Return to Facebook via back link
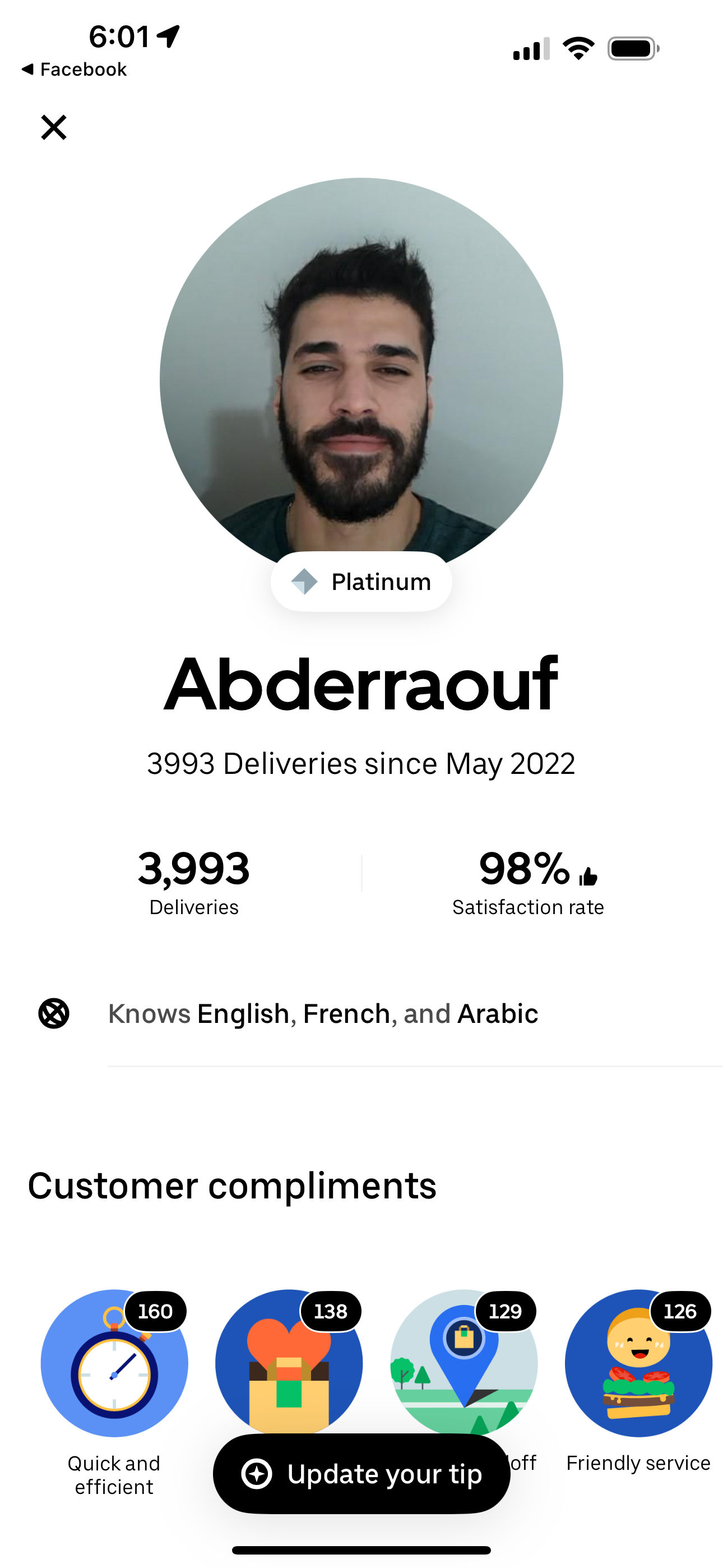Image resolution: width=723 pixels, height=1568 pixels. pos(73,70)
